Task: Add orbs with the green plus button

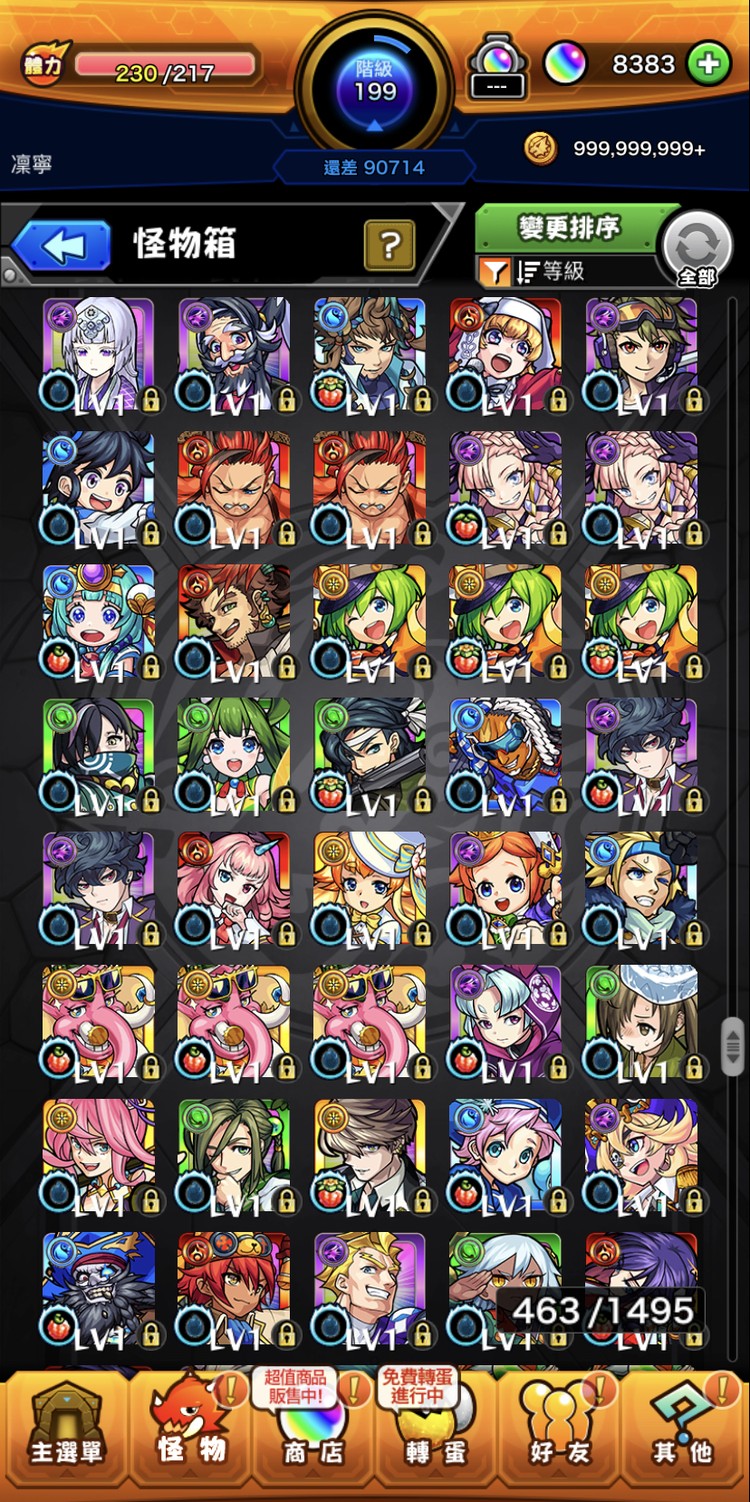Action: [x=708, y=65]
